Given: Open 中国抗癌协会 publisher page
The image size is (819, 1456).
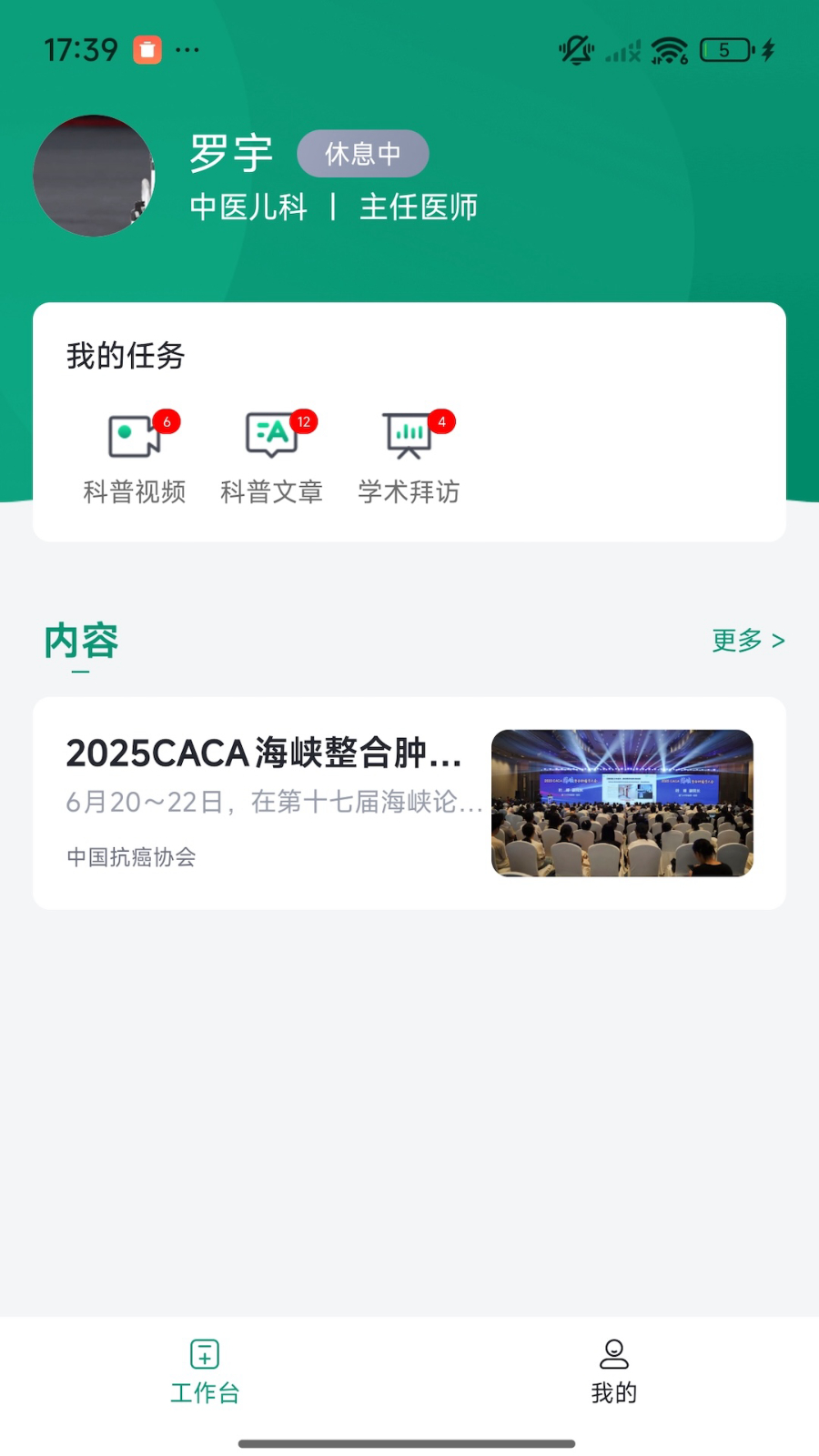Looking at the screenshot, I should coord(130,857).
